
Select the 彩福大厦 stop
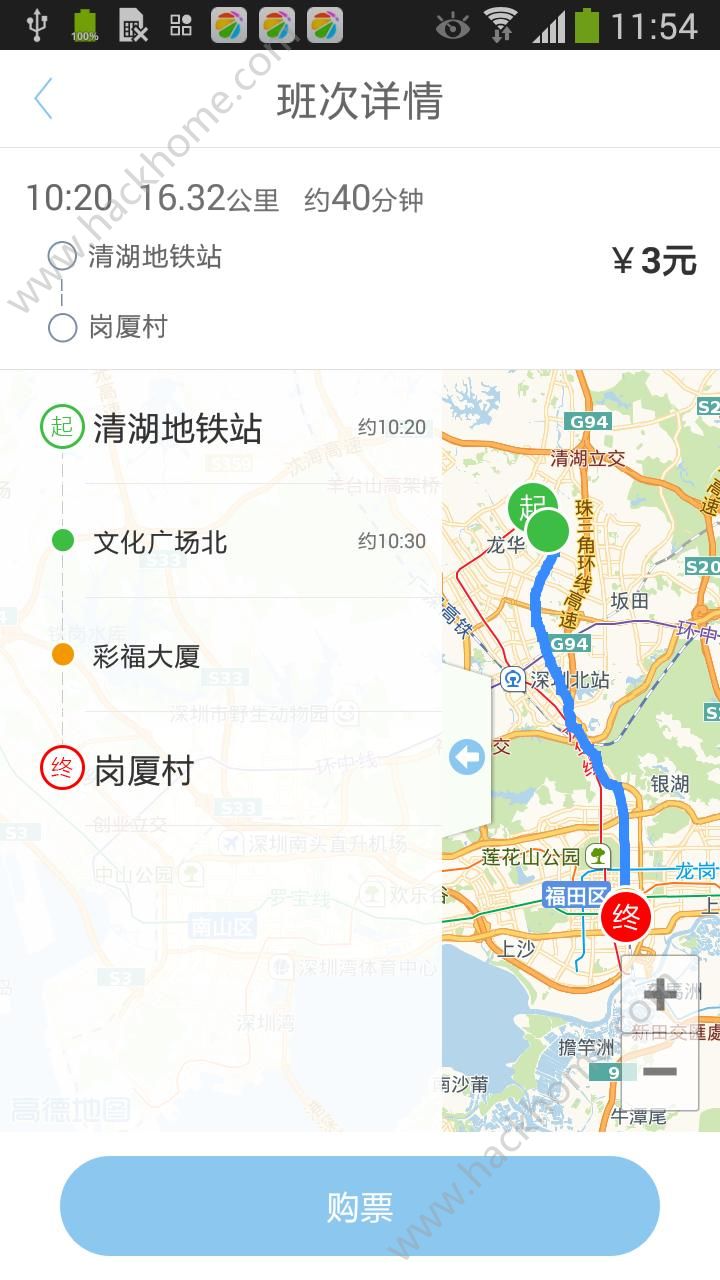[x=147, y=656]
